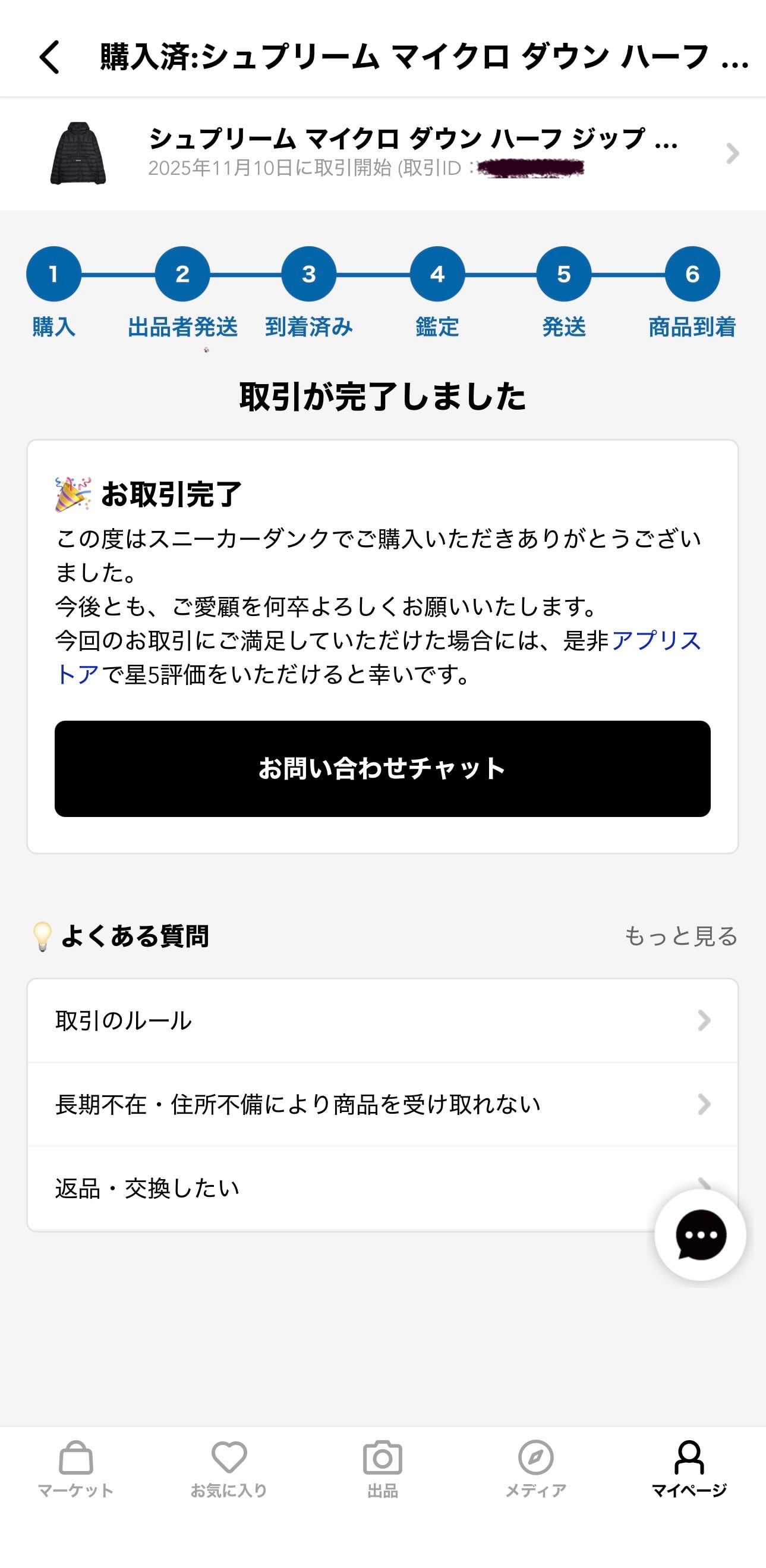Switch to the メディア tab
The image size is (766, 1568).
click(536, 1469)
